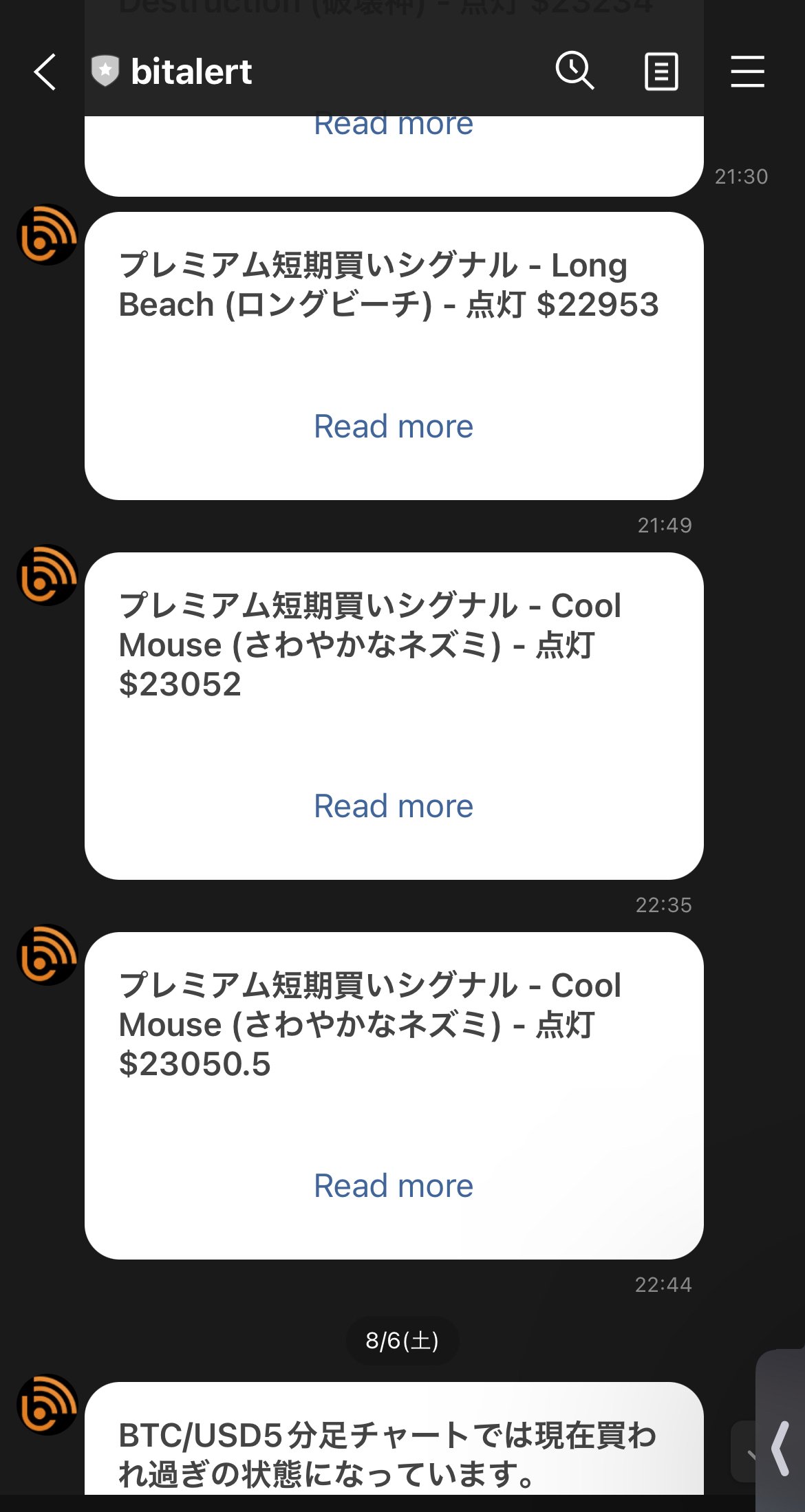This screenshot has width=805, height=1512.
Task: Open the hamburger menu in the top right
Action: [746, 71]
